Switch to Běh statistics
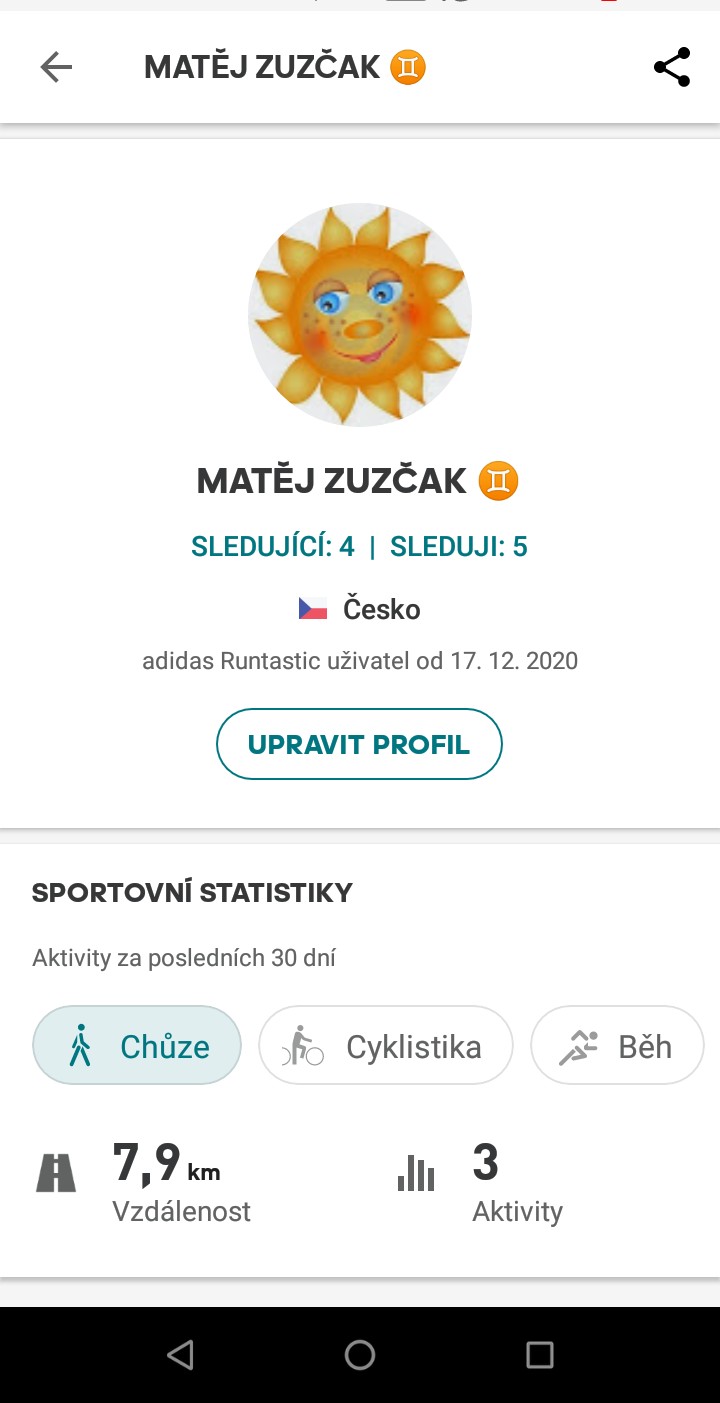The height and width of the screenshot is (1403, 720). [617, 1046]
